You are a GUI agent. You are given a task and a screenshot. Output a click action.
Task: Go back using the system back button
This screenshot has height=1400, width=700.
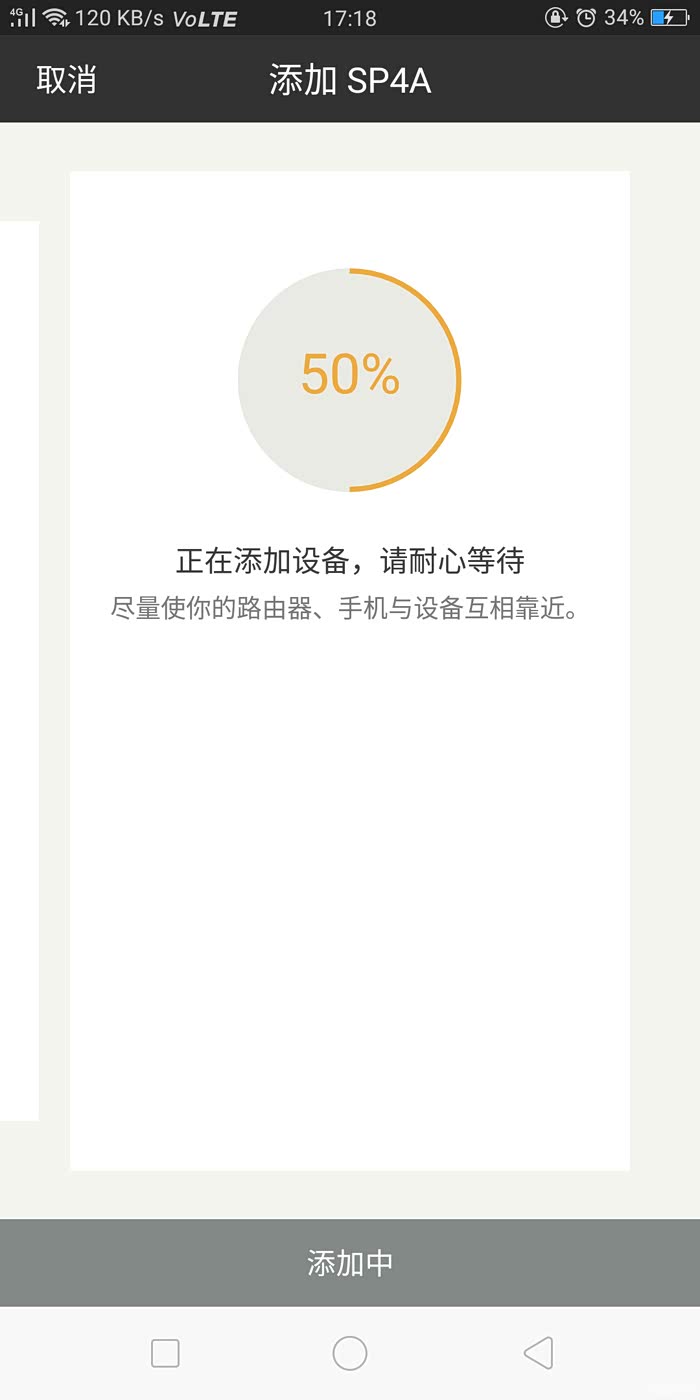[538, 1353]
